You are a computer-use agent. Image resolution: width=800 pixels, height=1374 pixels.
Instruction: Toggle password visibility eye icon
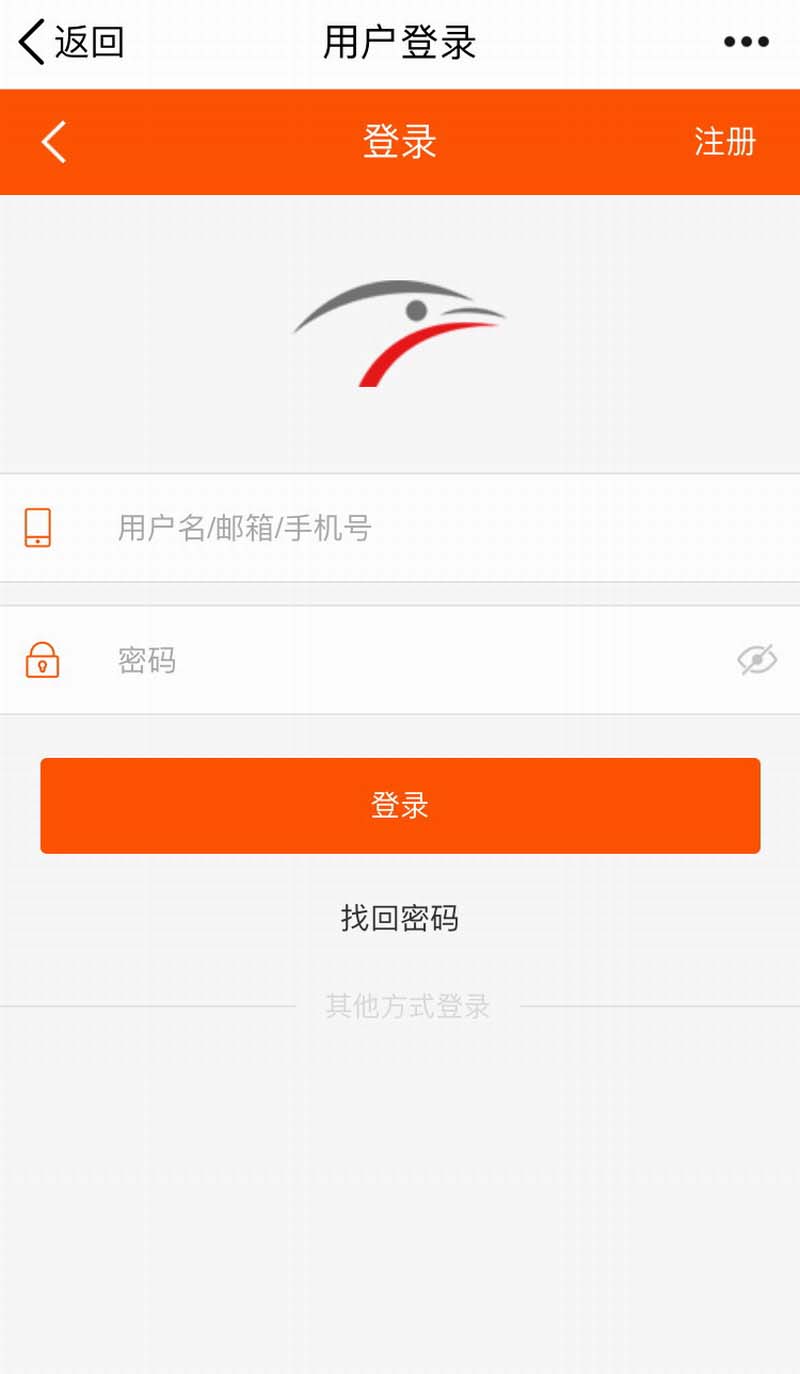pyautogui.click(x=757, y=660)
